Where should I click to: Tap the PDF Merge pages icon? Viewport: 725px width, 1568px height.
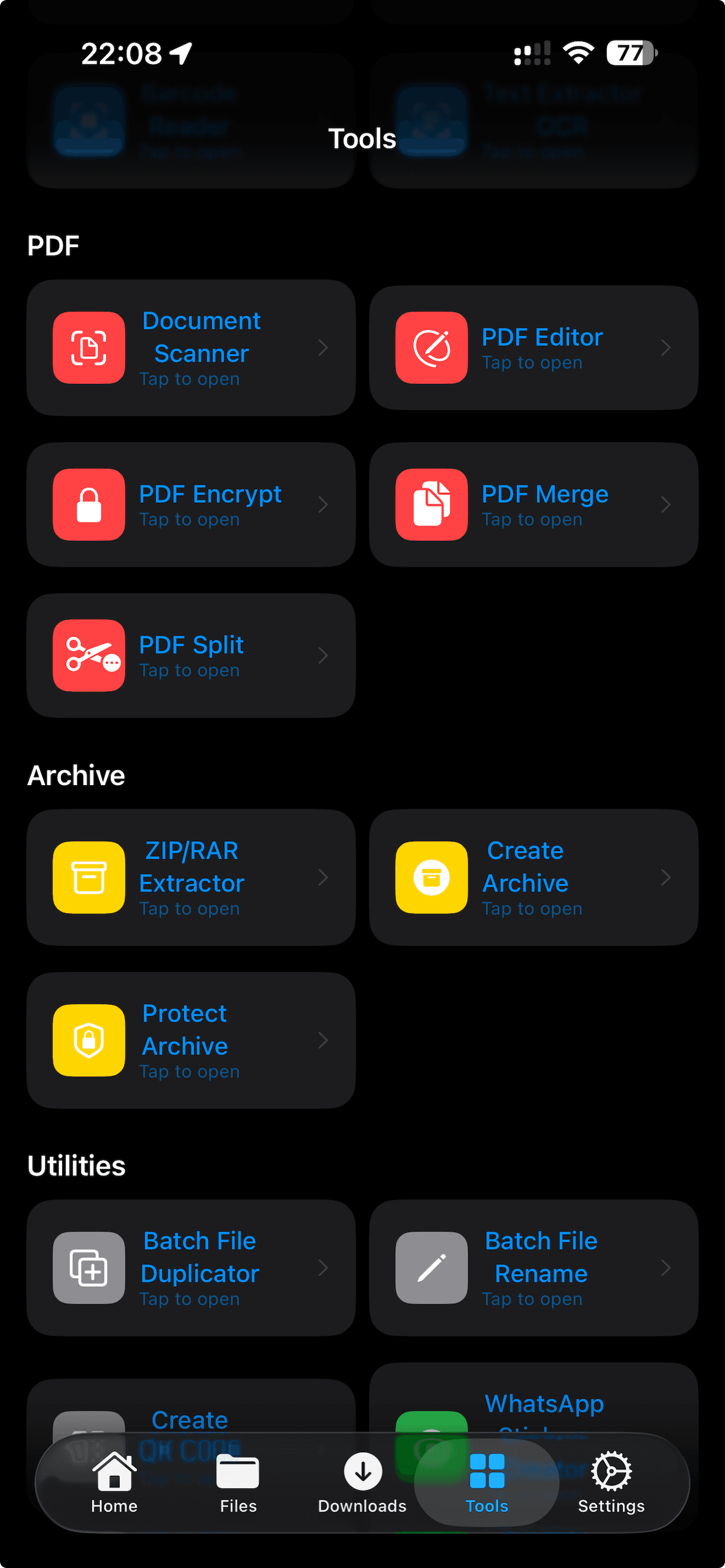click(431, 504)
